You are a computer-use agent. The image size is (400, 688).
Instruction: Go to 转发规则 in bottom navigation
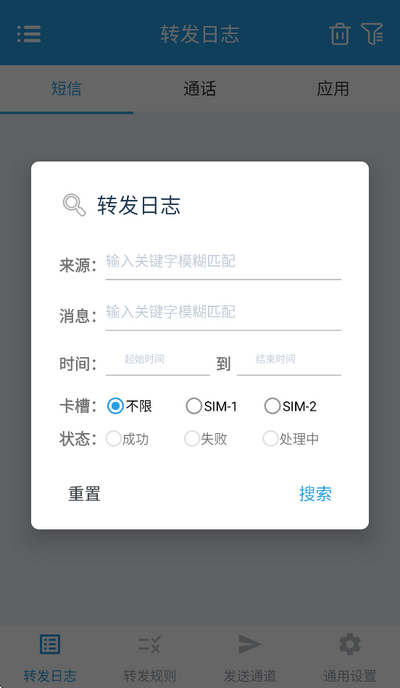tap(150, 657)
